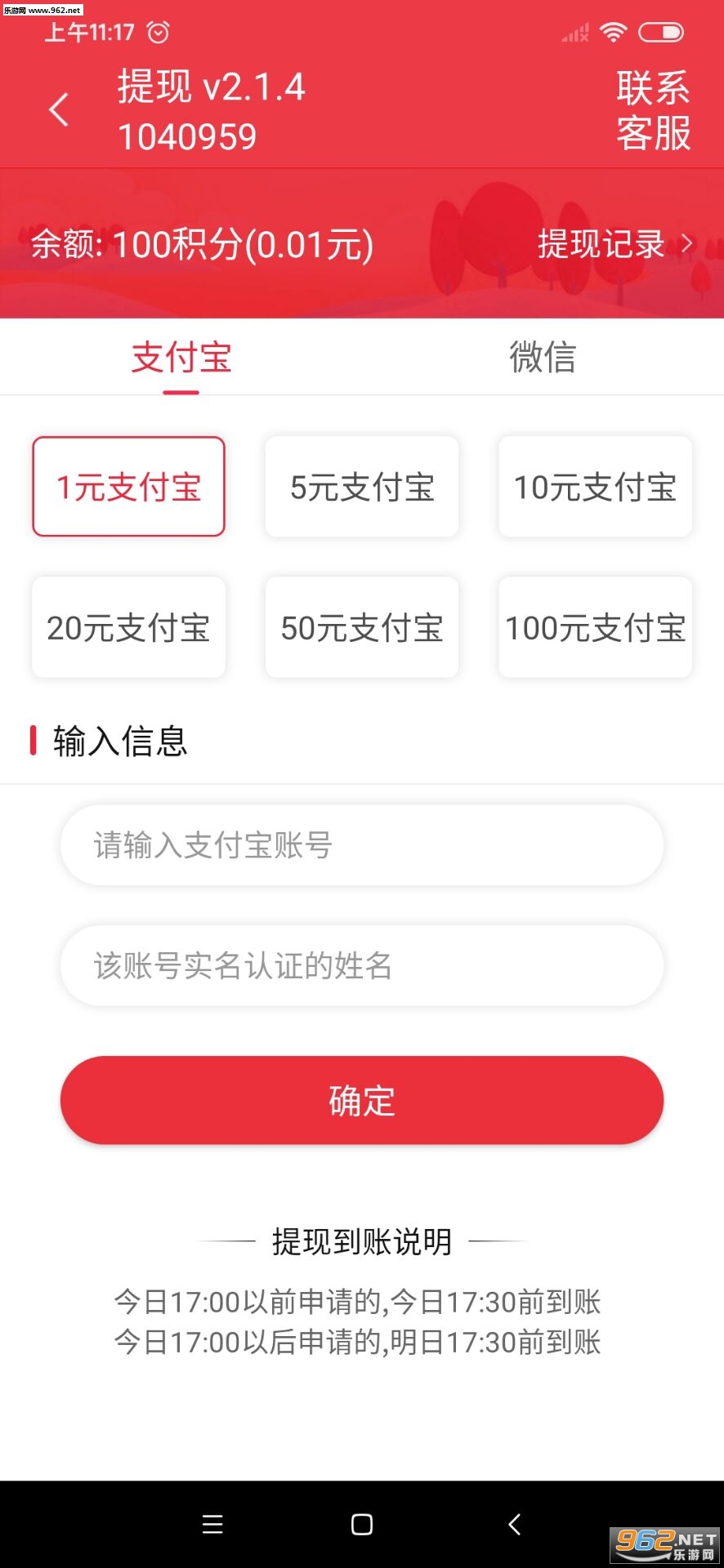This screenshot has width=724, height=1568.
Task: Choose the 5元支付宝 option
Action: [362, 487]
